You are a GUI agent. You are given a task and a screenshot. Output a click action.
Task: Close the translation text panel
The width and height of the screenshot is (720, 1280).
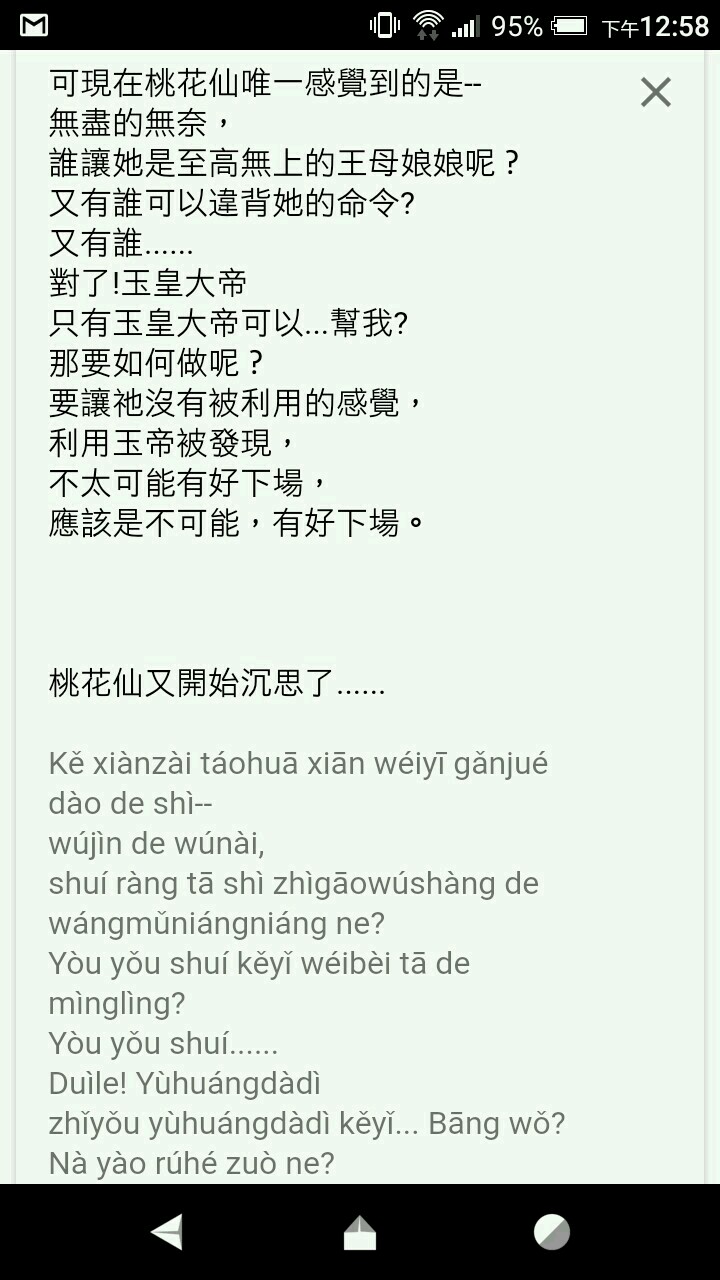(x=656, y=93)
